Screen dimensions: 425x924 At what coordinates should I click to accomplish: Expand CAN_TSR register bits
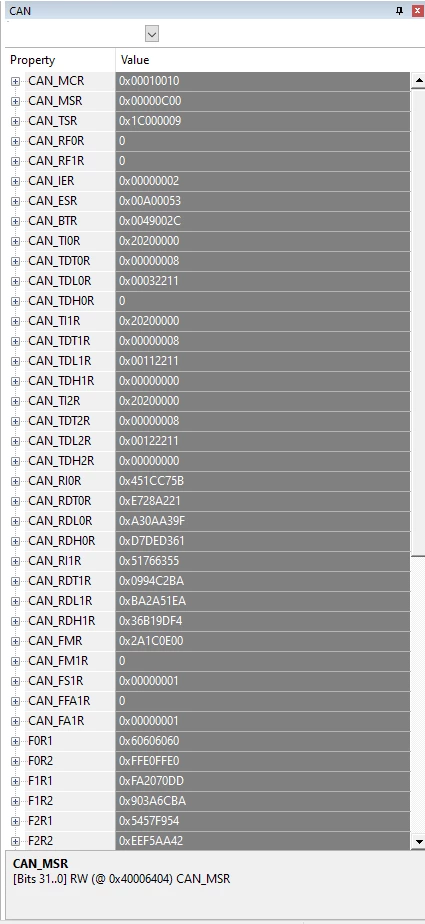(15, 121)
